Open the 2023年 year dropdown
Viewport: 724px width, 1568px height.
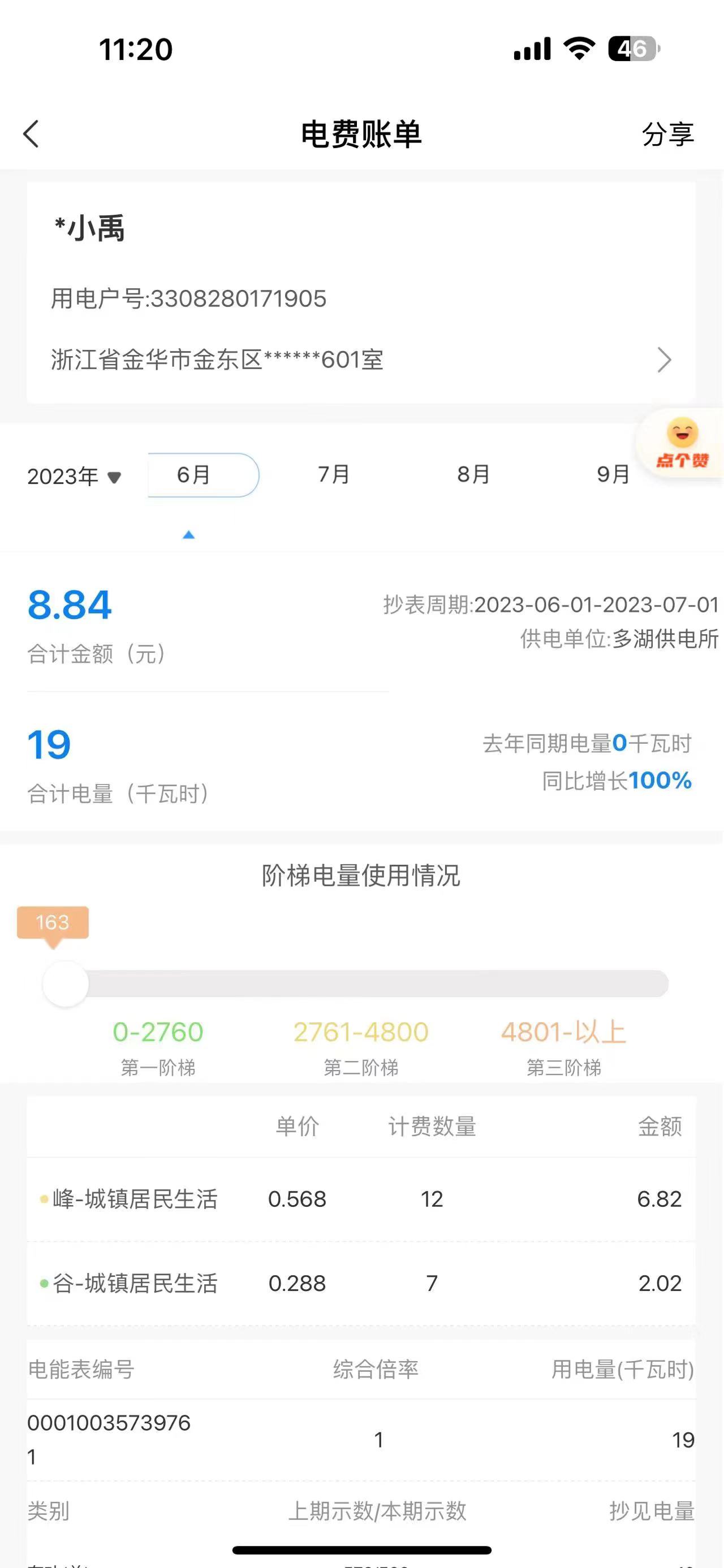[74, 476]
